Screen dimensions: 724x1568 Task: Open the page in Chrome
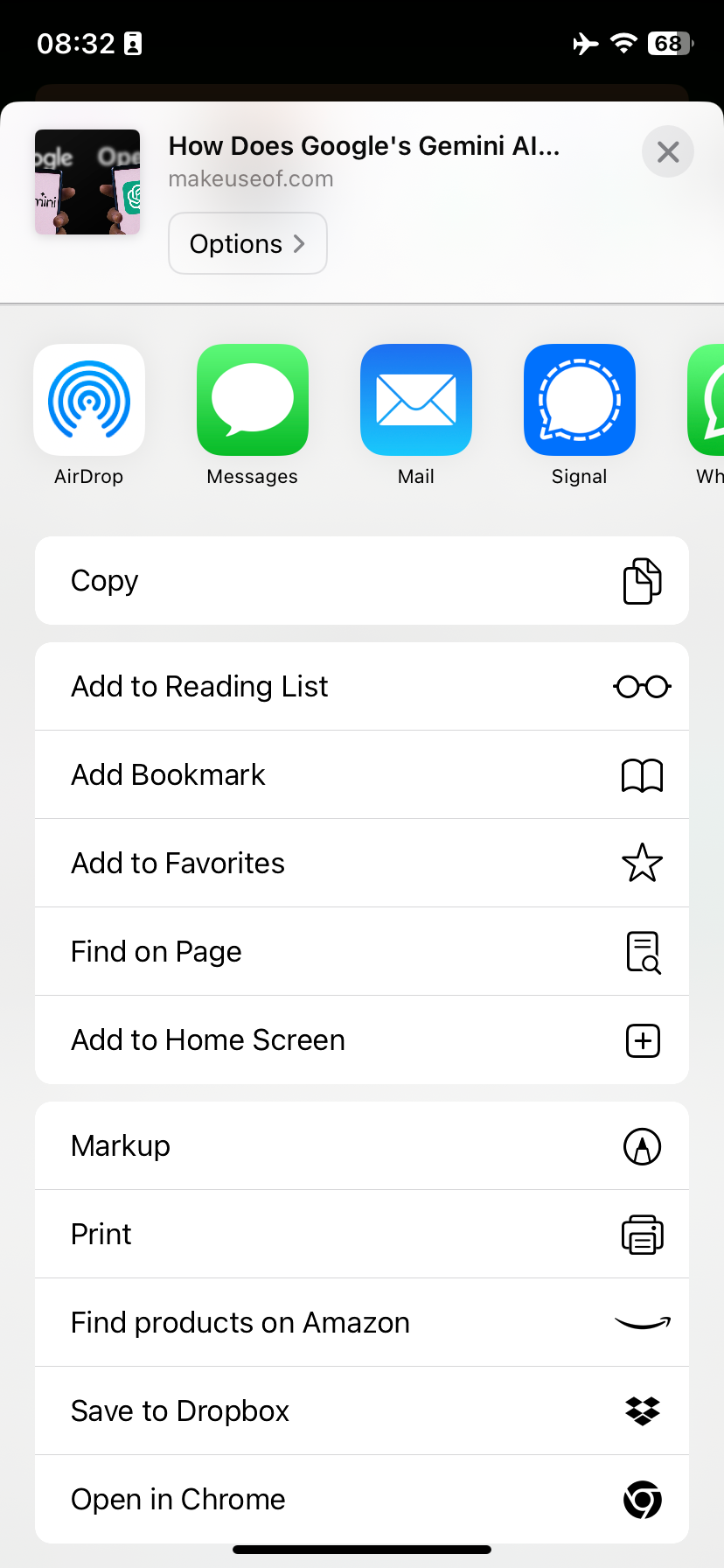[x=362, y=1500]
